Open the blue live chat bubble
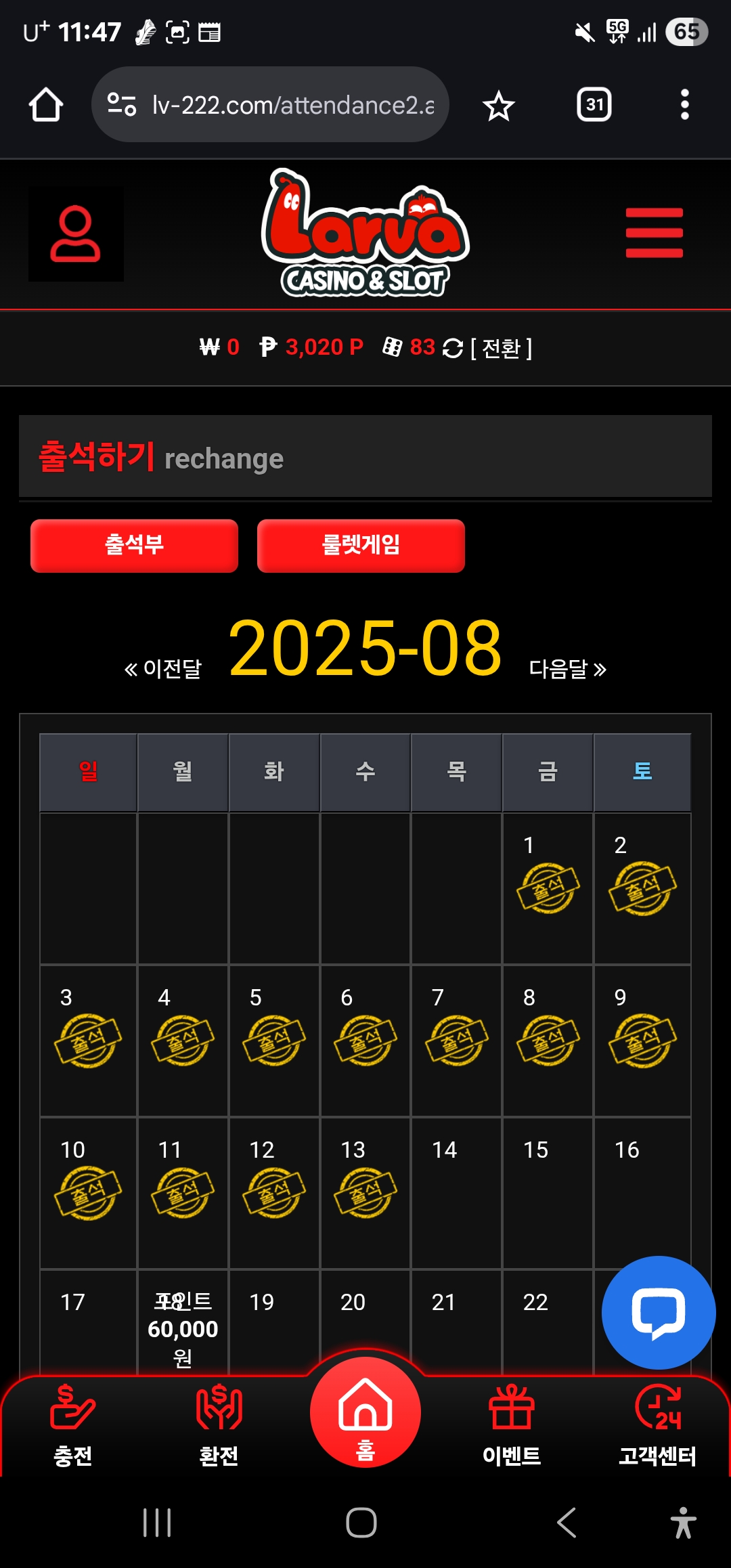The image size is (731, 1568). [x=658, y=1312]
